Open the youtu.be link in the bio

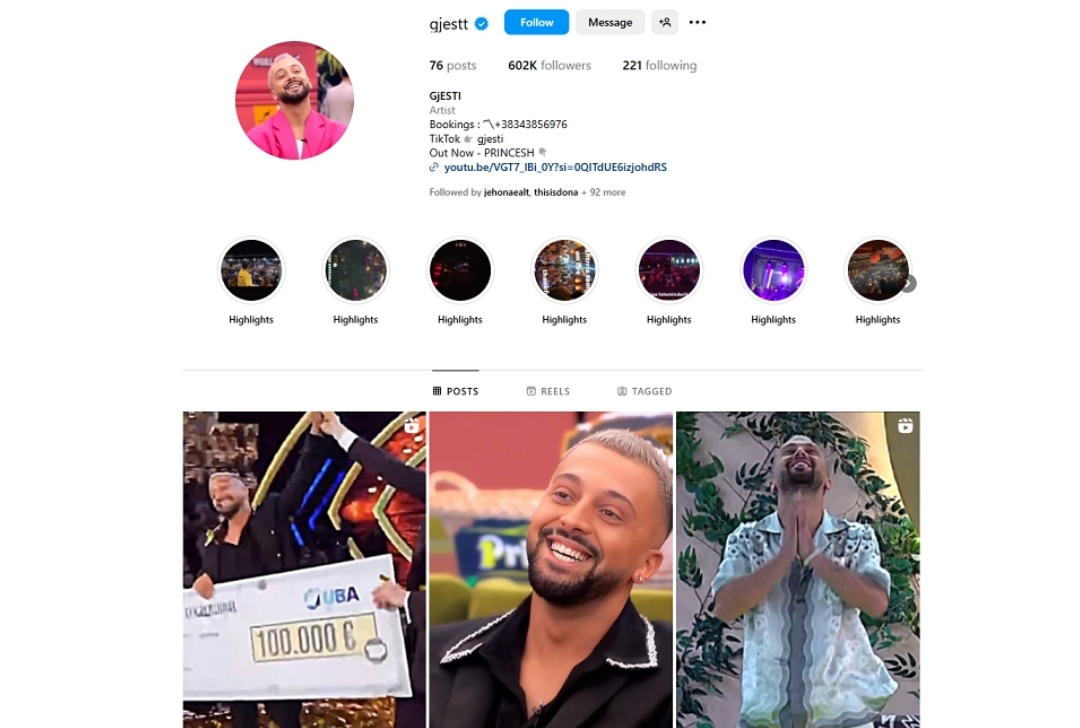coord(554,167)
